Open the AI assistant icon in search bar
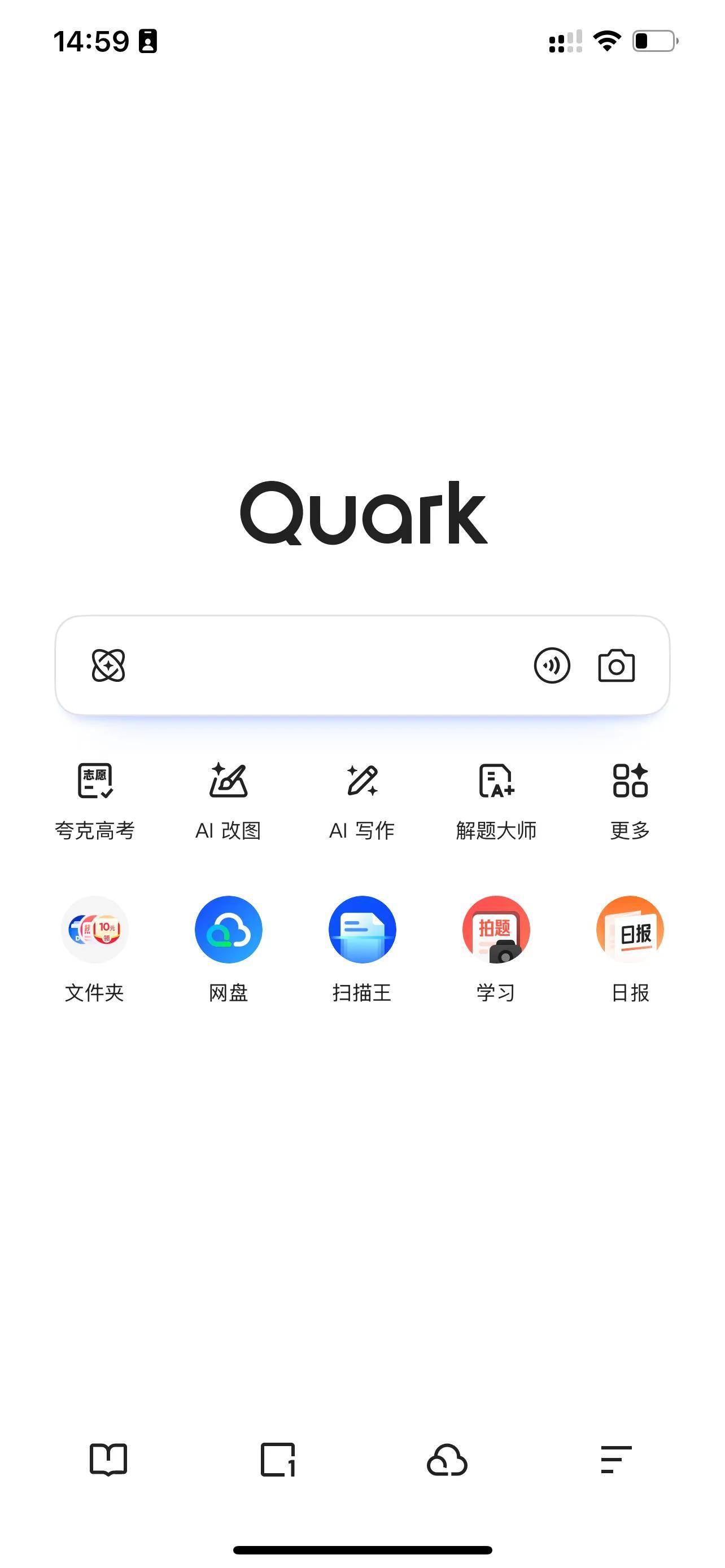The image size is (725, 1568). [108, 665]
